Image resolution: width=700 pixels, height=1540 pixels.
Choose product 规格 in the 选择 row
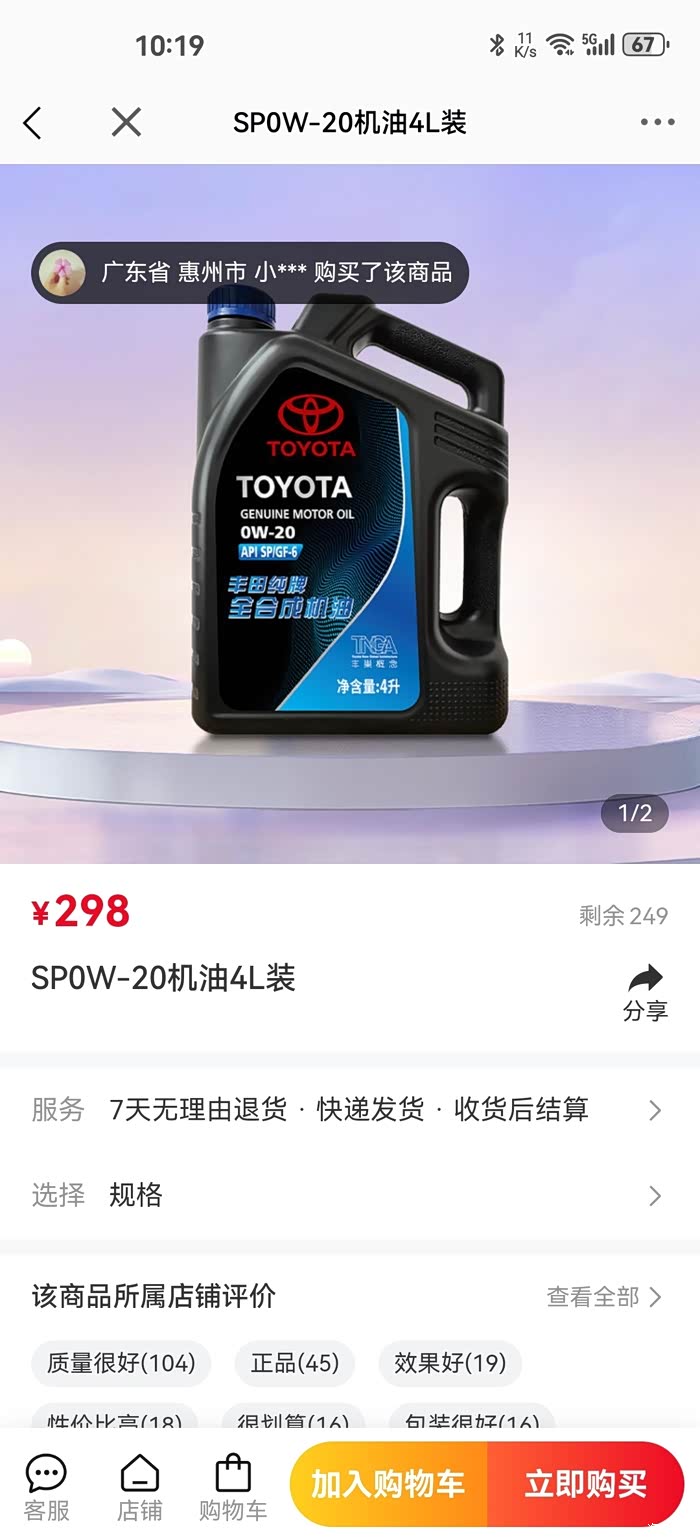(x=348, y=1195)
